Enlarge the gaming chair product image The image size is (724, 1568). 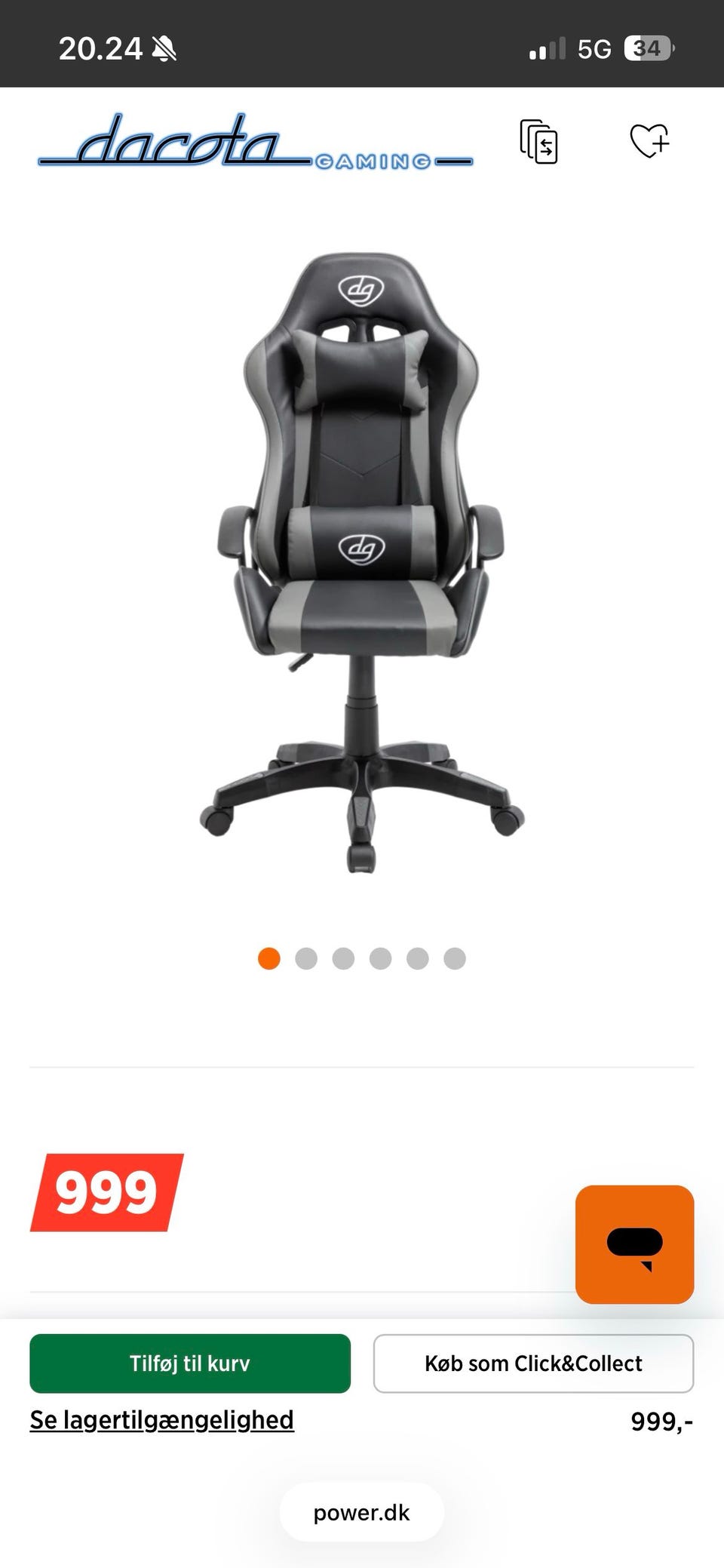pyautogui.click(x=362, y=562)
